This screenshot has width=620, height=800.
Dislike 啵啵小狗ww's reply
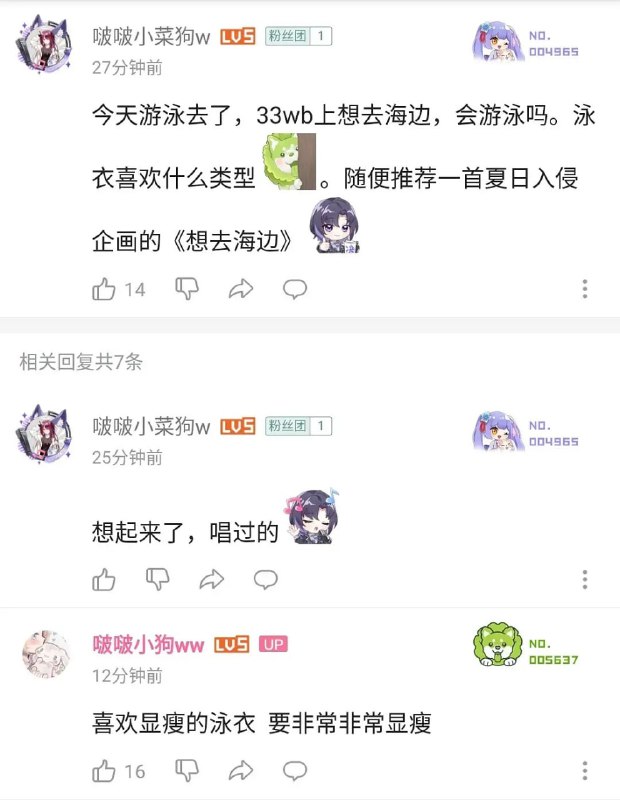click(187, 770)
